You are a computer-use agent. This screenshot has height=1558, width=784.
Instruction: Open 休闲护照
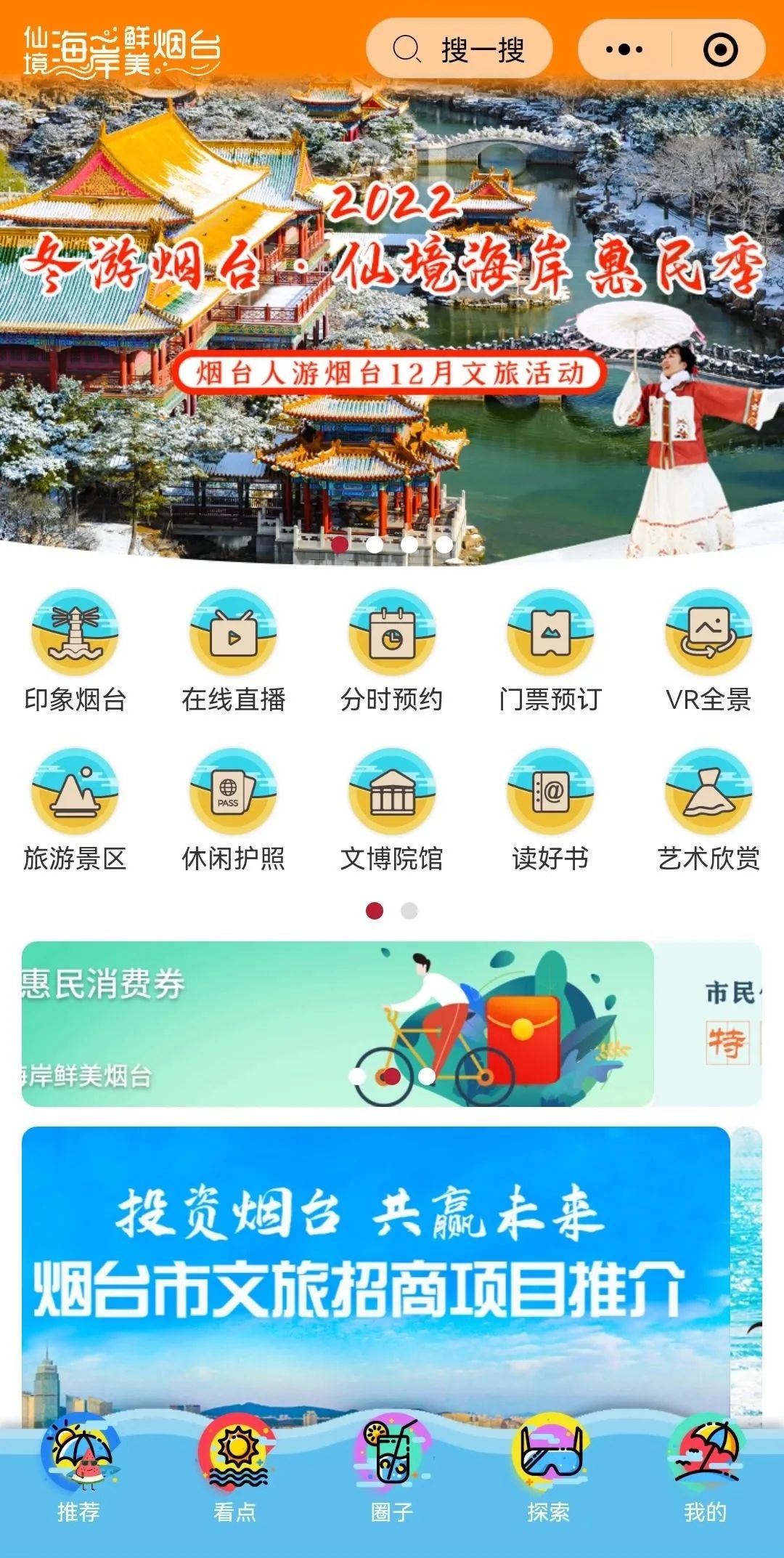(x=233, y=809)
